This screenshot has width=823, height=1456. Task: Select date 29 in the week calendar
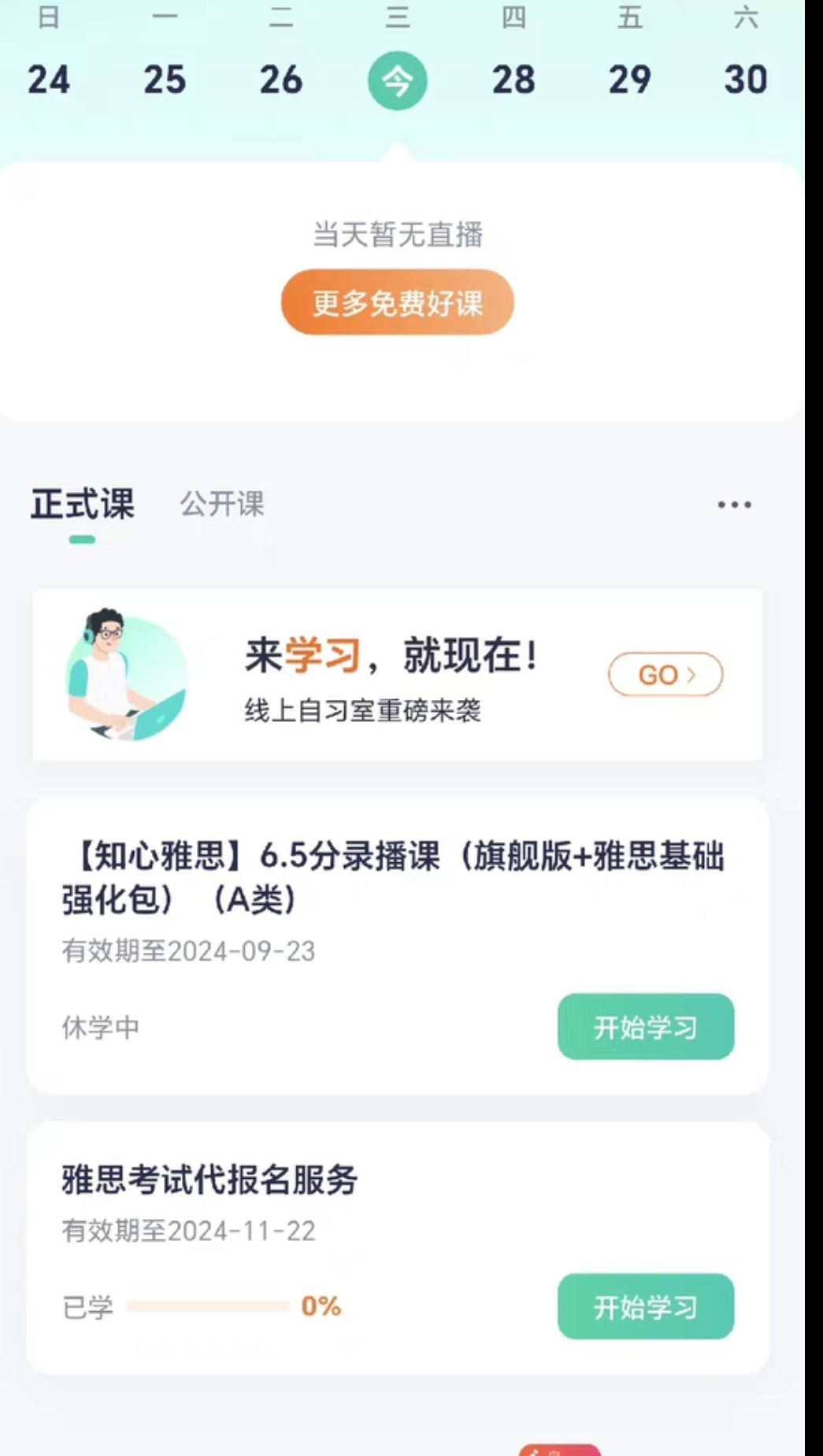coord(629,80)
